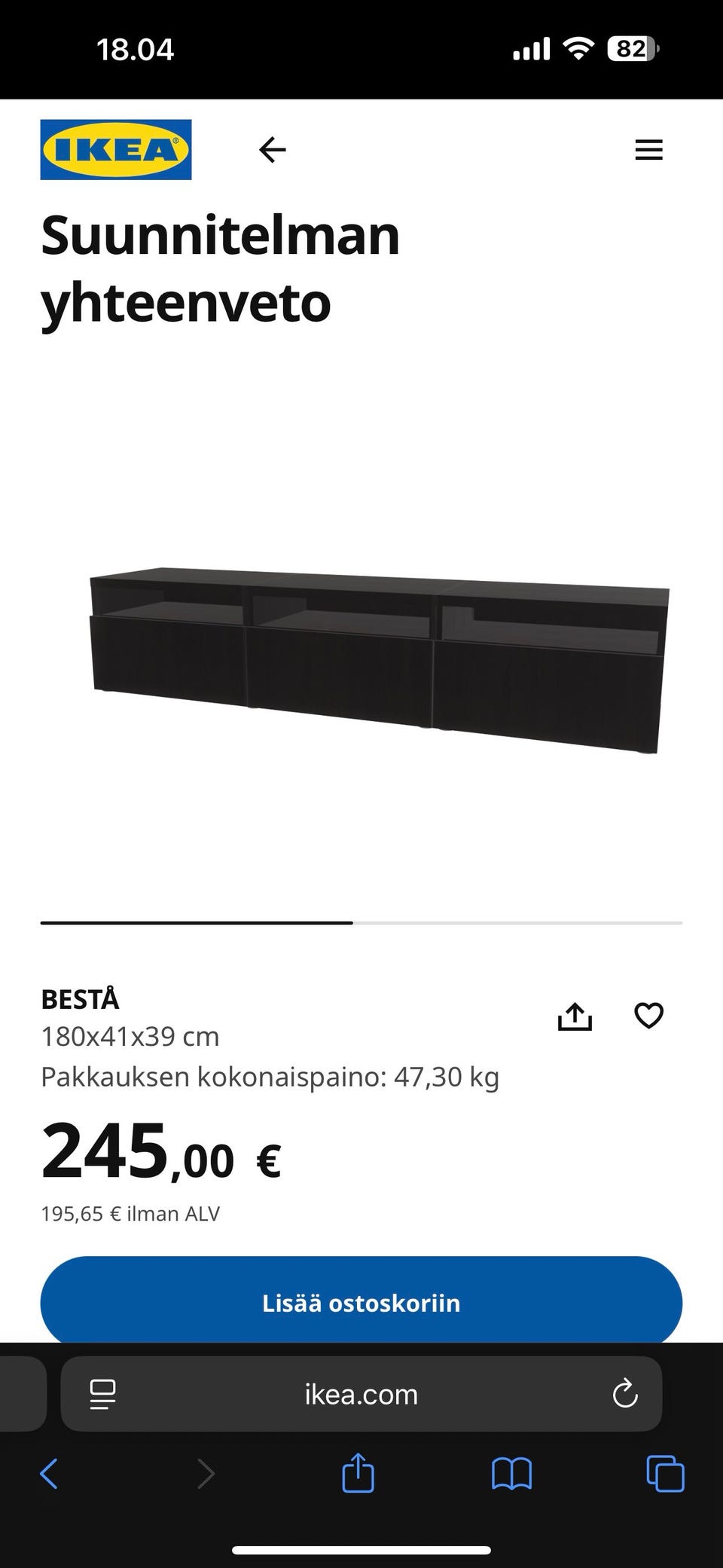Tap Lisää ostoskoriin to add to cart
Viewport: 723px width, 1568px height.
(361, 1303)
